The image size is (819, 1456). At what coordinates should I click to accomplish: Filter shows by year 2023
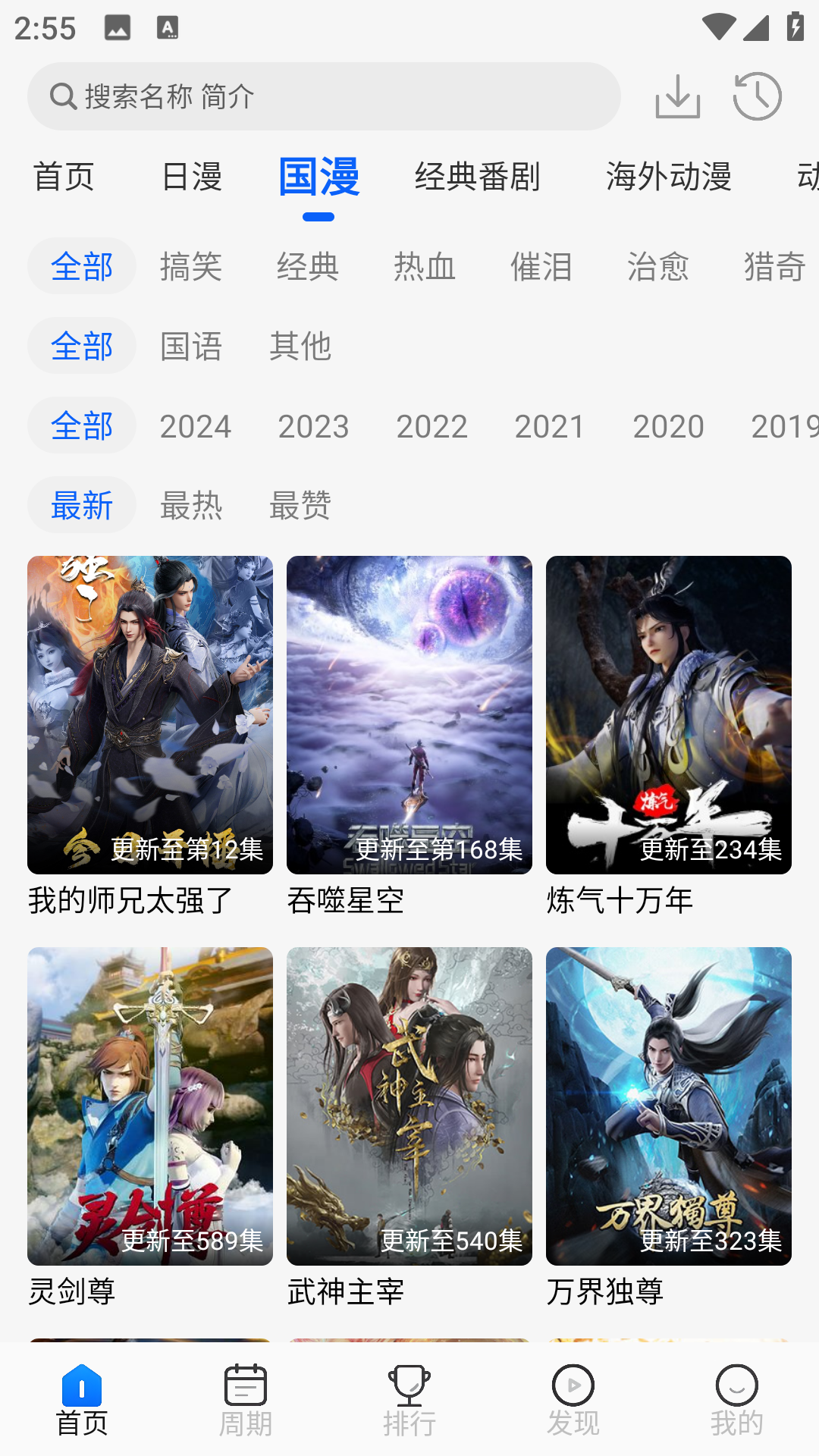[x=313, y=426]
